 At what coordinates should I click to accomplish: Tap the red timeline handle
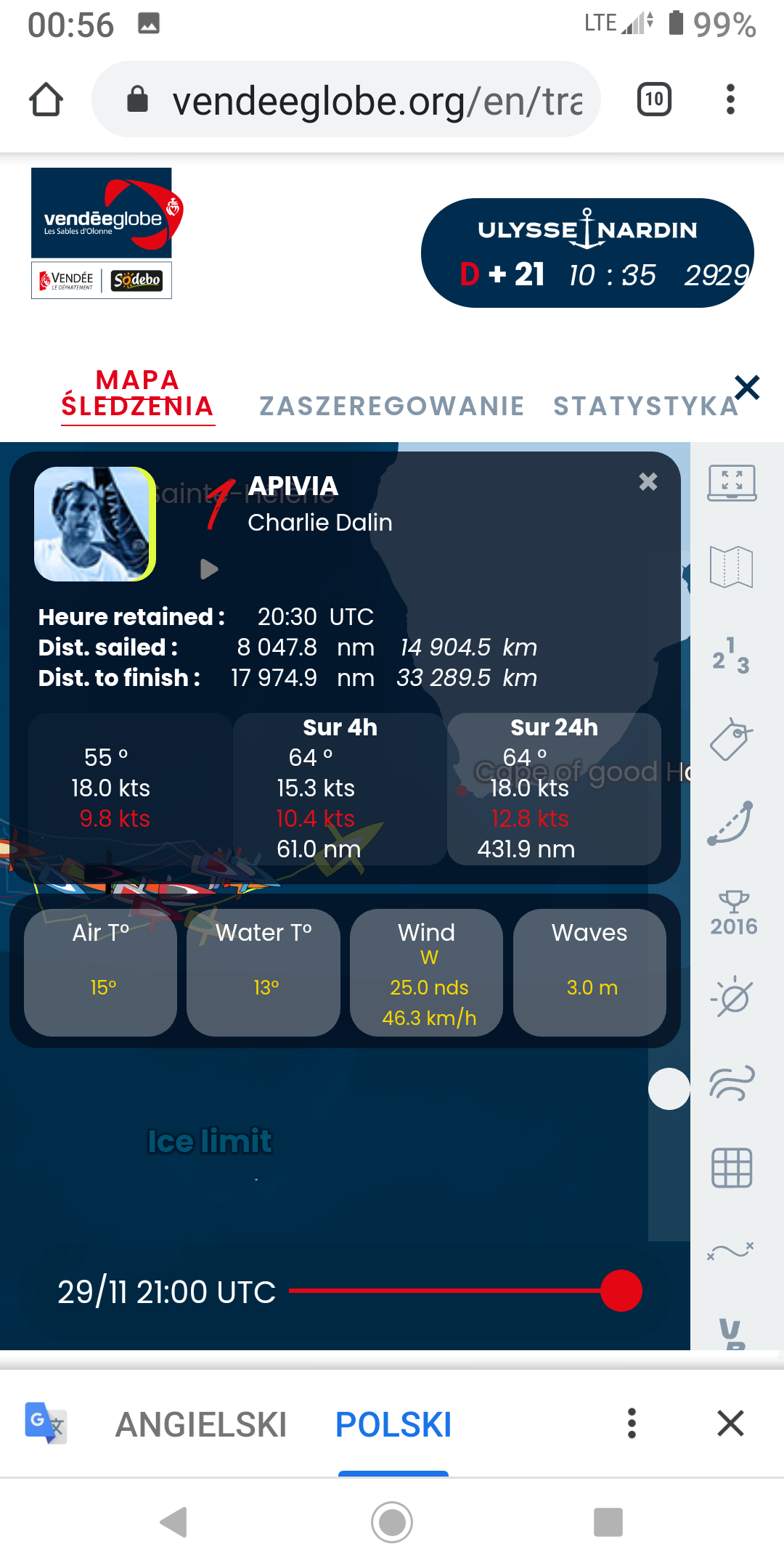[x=621, y=1291]
